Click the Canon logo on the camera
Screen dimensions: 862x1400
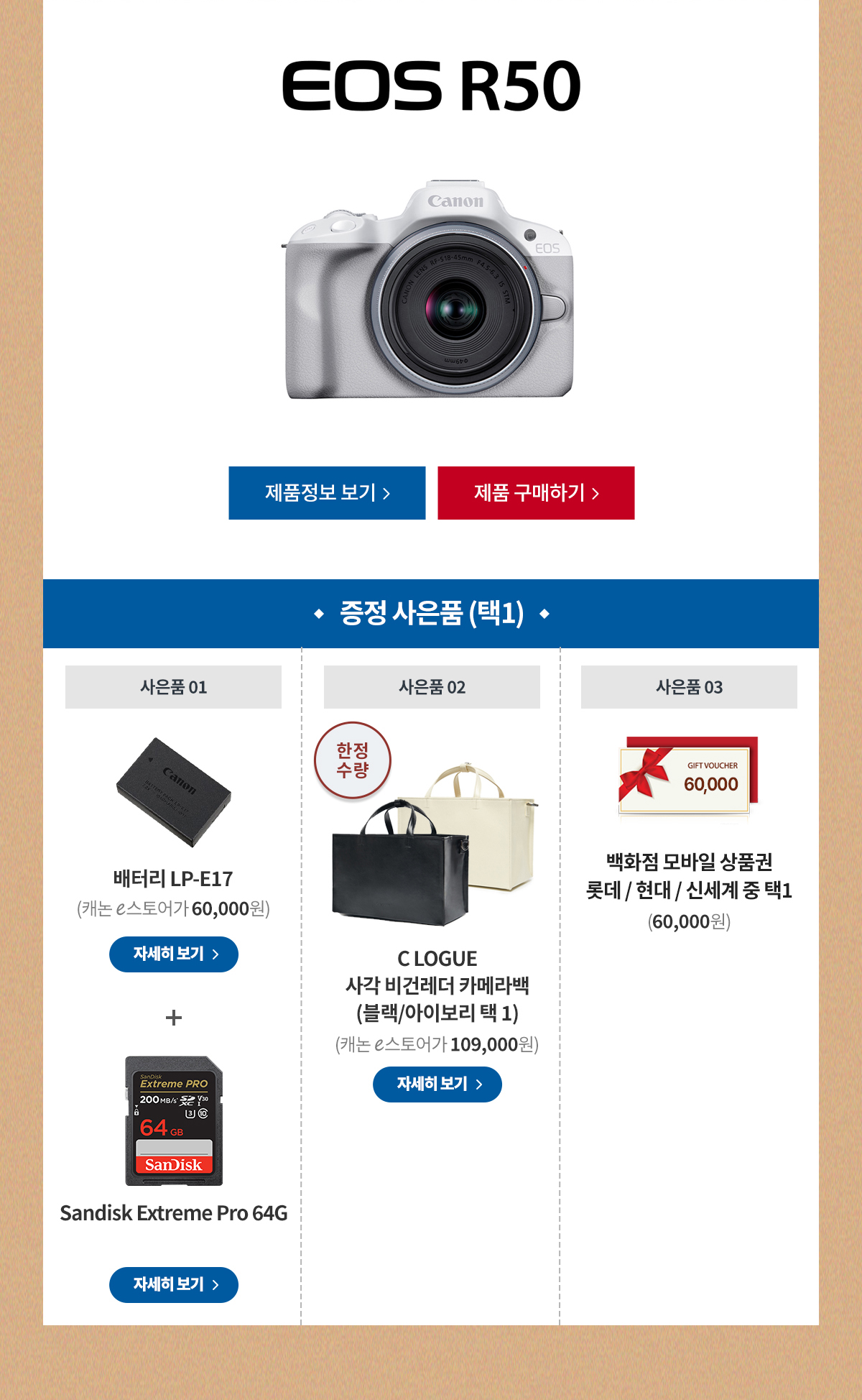pos(455,202)
